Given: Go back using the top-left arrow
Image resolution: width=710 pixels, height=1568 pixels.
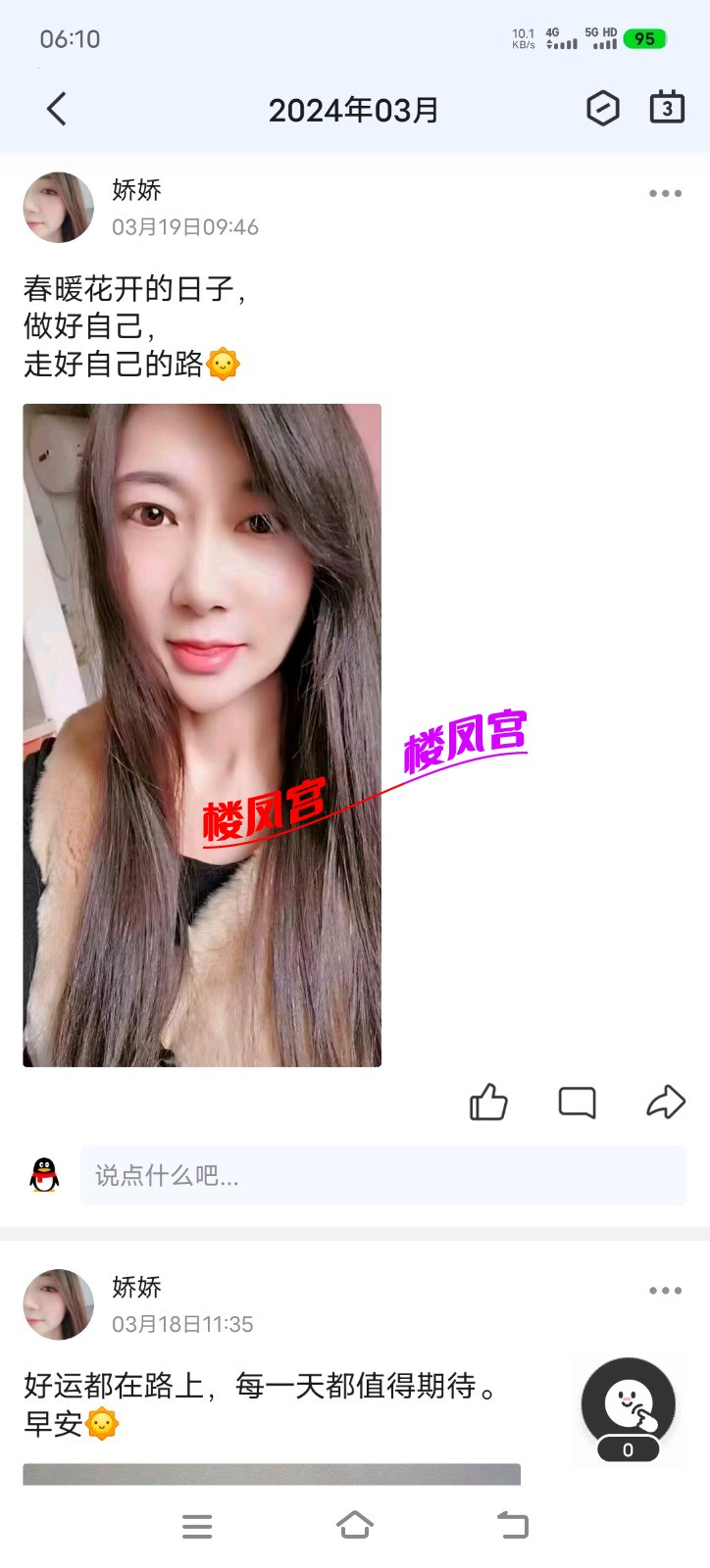Looking at the screenshot, I should click(57, 109).
